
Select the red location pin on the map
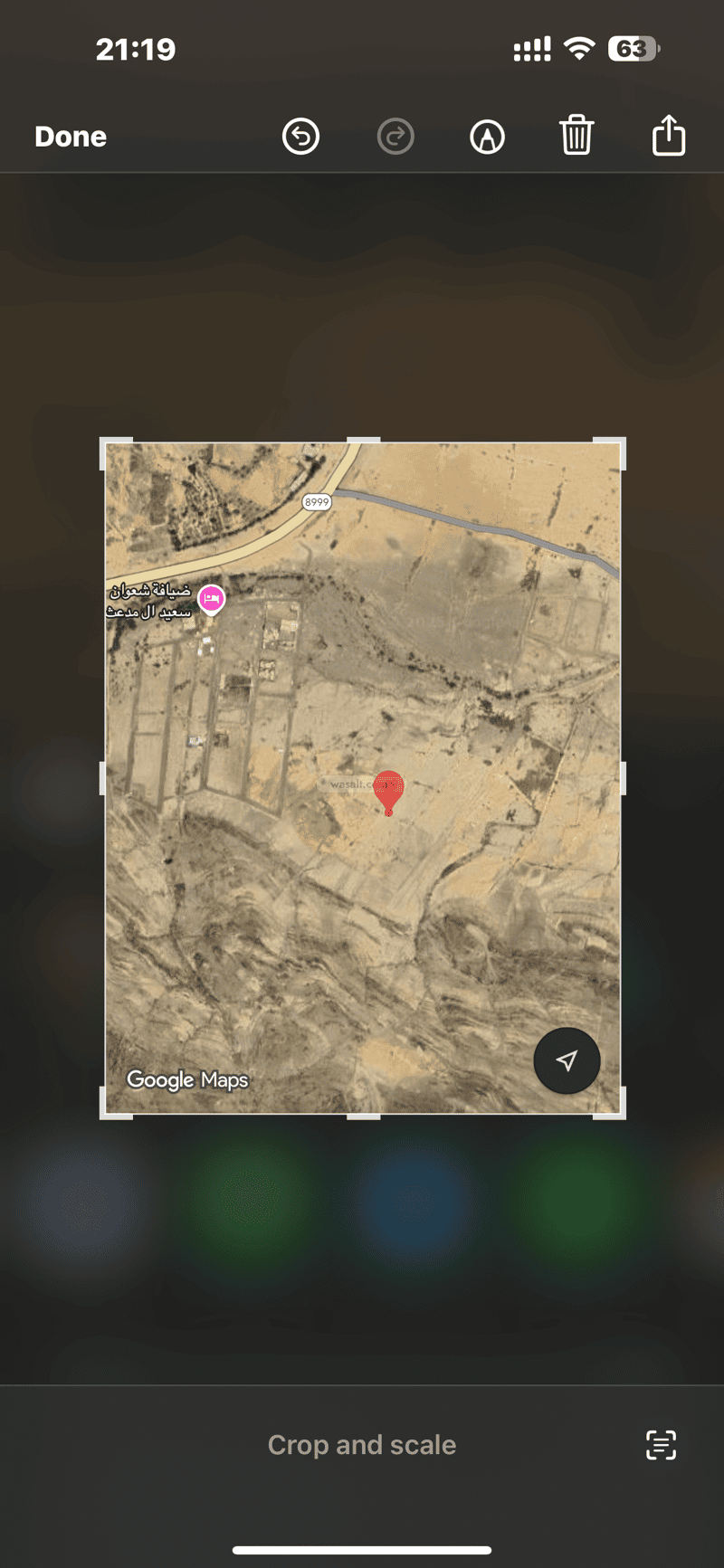(389, 787)
